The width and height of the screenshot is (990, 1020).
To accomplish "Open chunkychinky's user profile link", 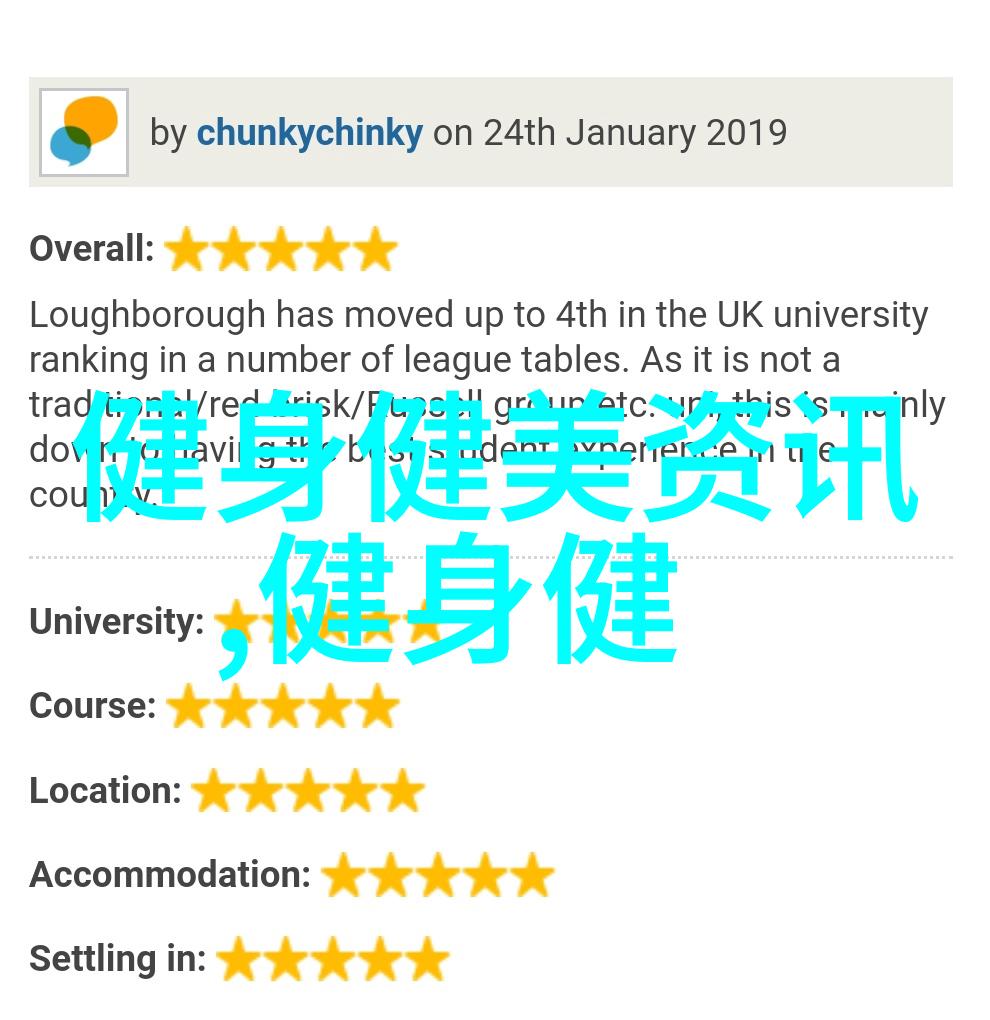I will pyautogui.click(x=309, y=133).
